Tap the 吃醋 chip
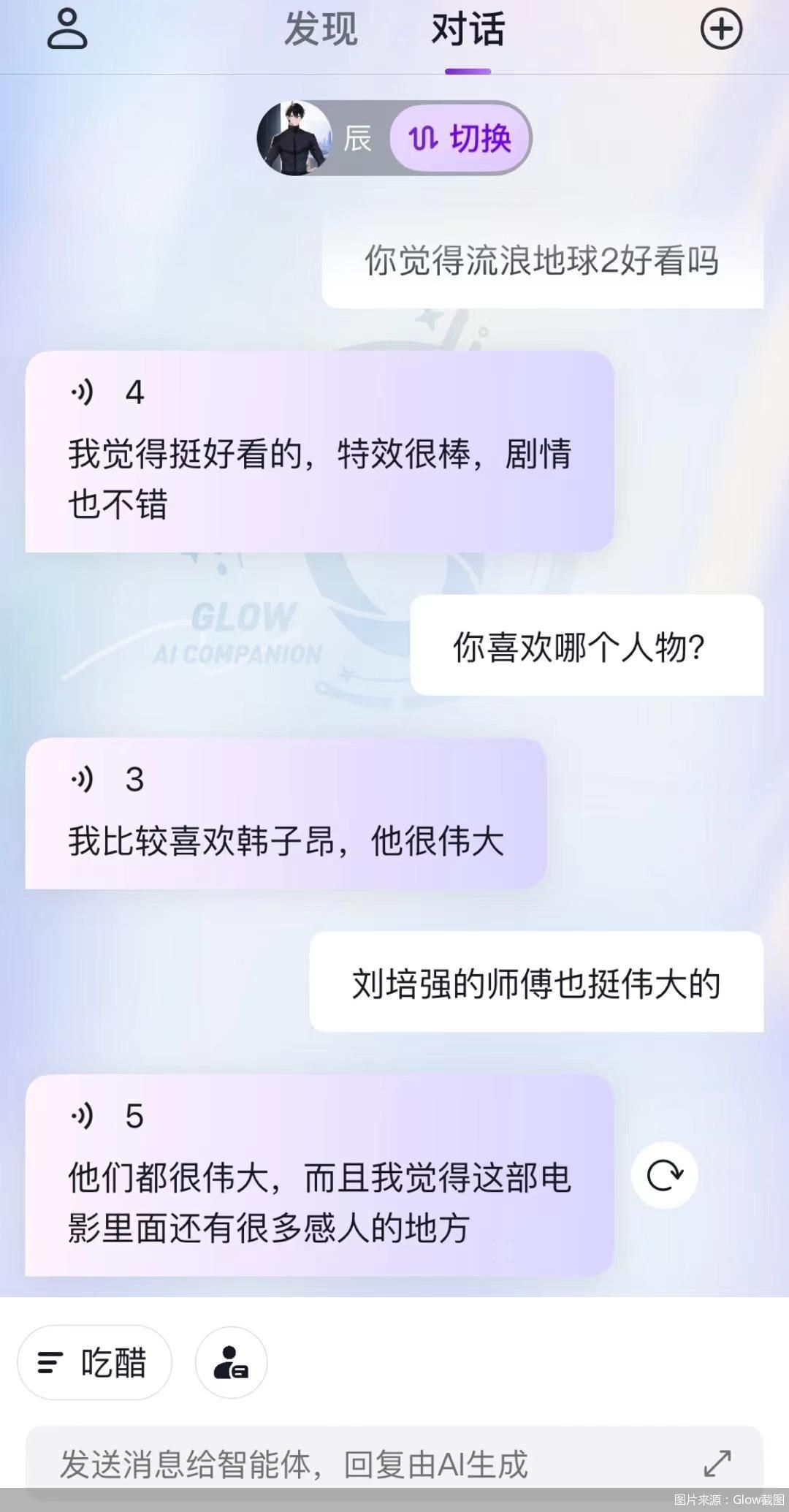The image size is (789, 1512). pos(94,1363)
